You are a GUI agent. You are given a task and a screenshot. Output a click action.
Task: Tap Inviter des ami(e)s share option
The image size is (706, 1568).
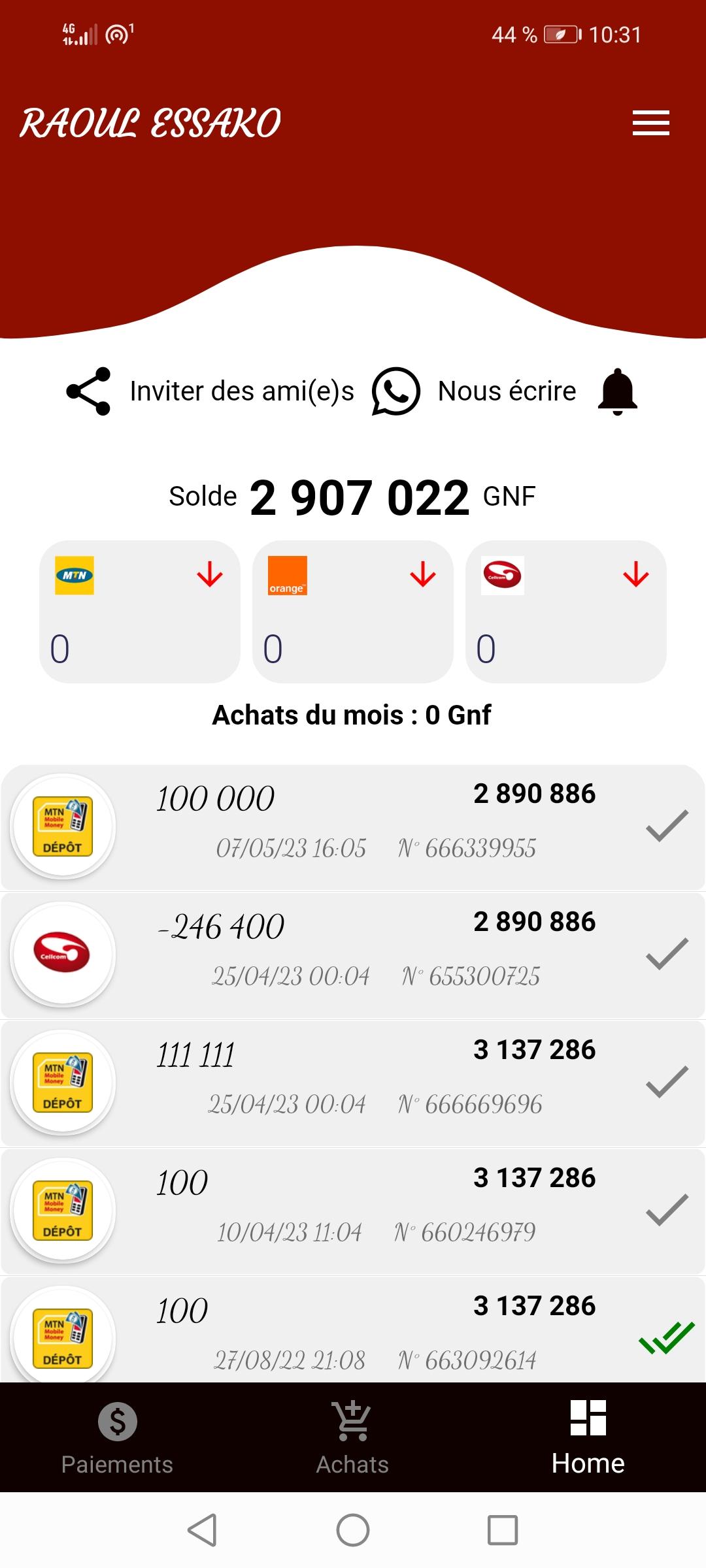[210, 391]
